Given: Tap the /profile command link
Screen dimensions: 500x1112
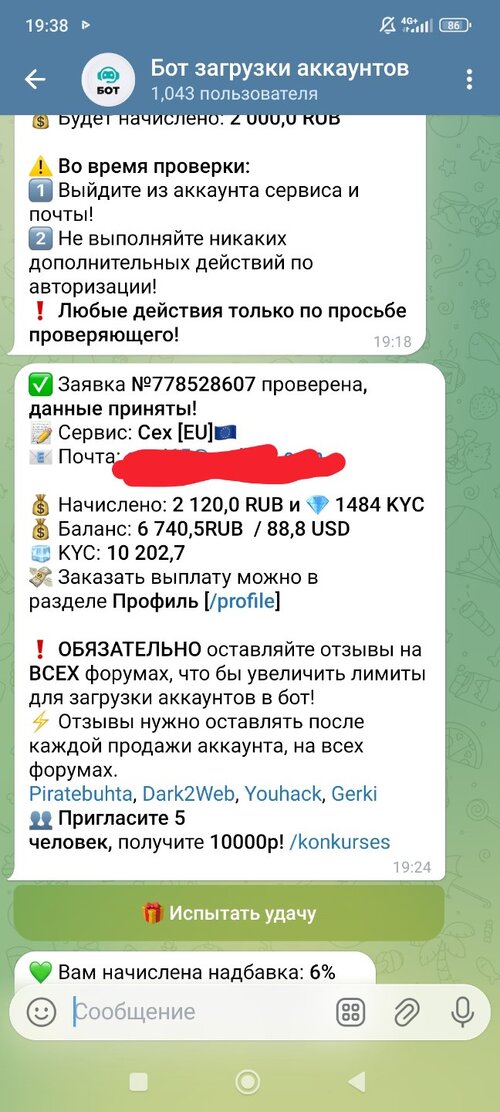Looking at the screenshot, I should point(240,602).
